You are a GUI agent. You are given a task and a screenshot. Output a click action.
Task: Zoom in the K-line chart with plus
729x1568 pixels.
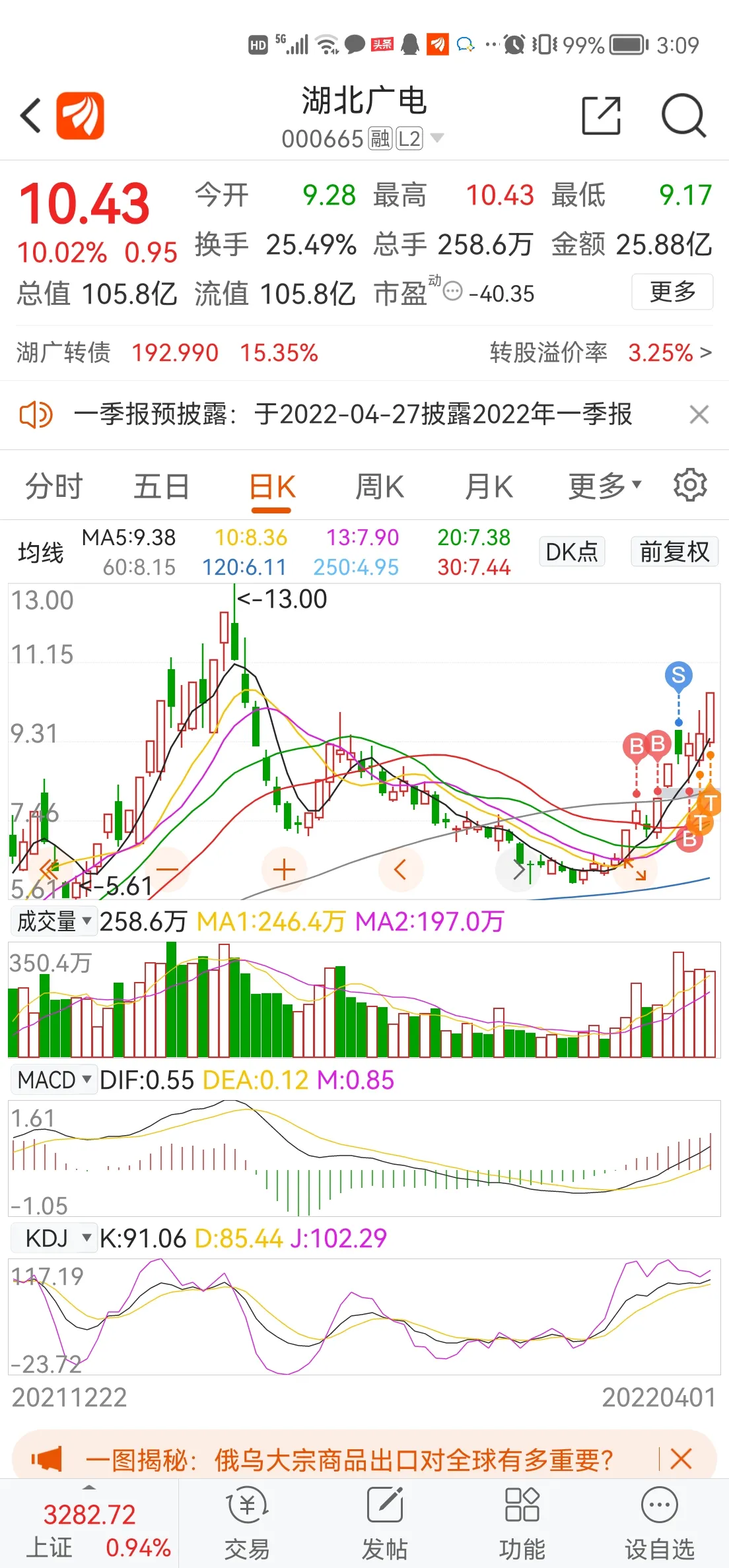(x=284, y=870)
